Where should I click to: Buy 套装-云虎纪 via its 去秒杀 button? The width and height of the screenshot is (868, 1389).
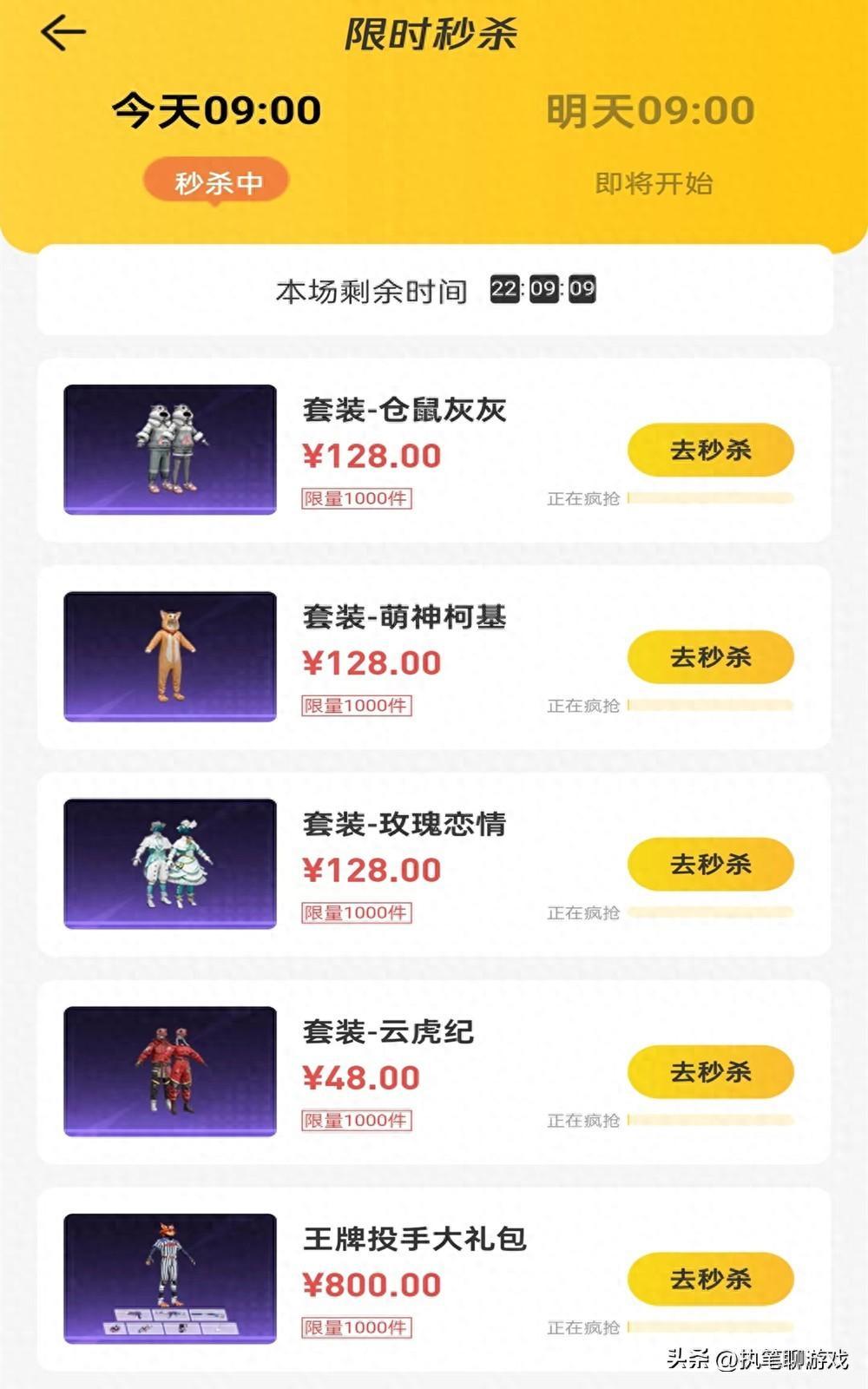710,1071
